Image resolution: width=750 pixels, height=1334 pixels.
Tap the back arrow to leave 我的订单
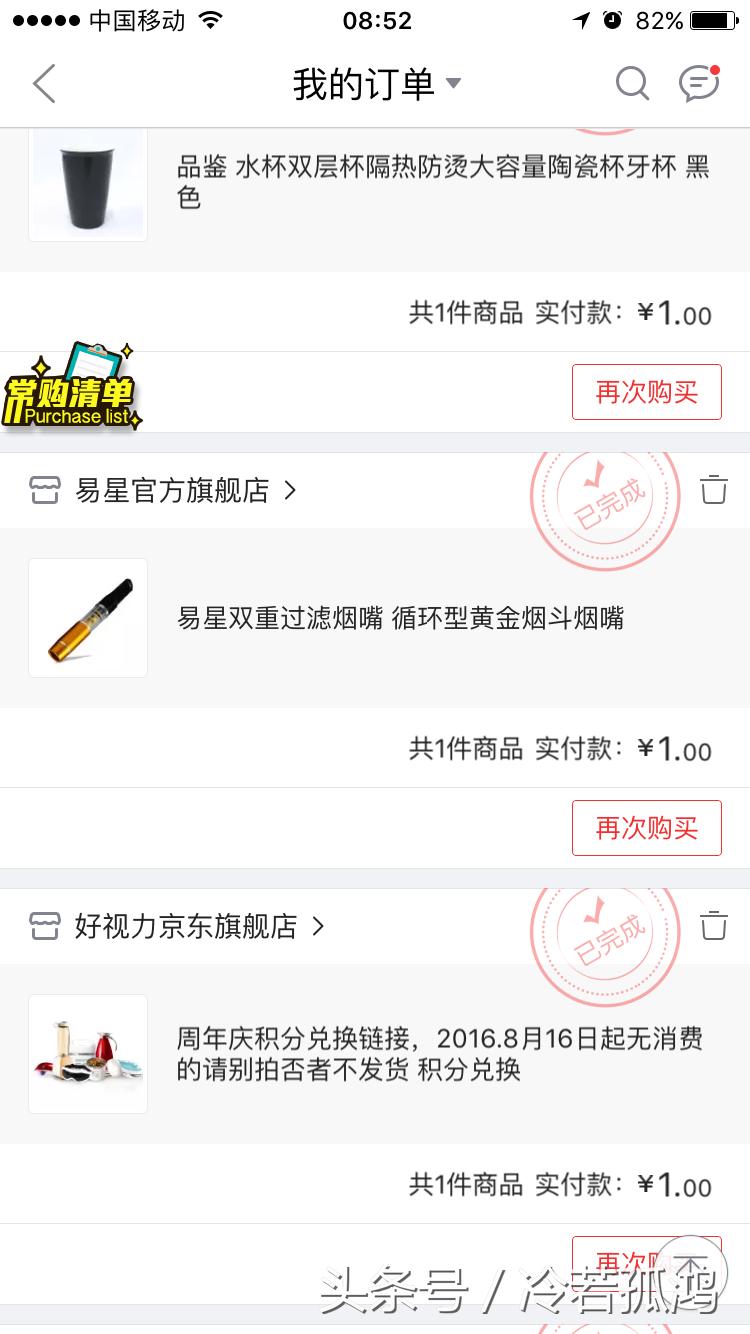pyautogui.click(x=43, y=84)
